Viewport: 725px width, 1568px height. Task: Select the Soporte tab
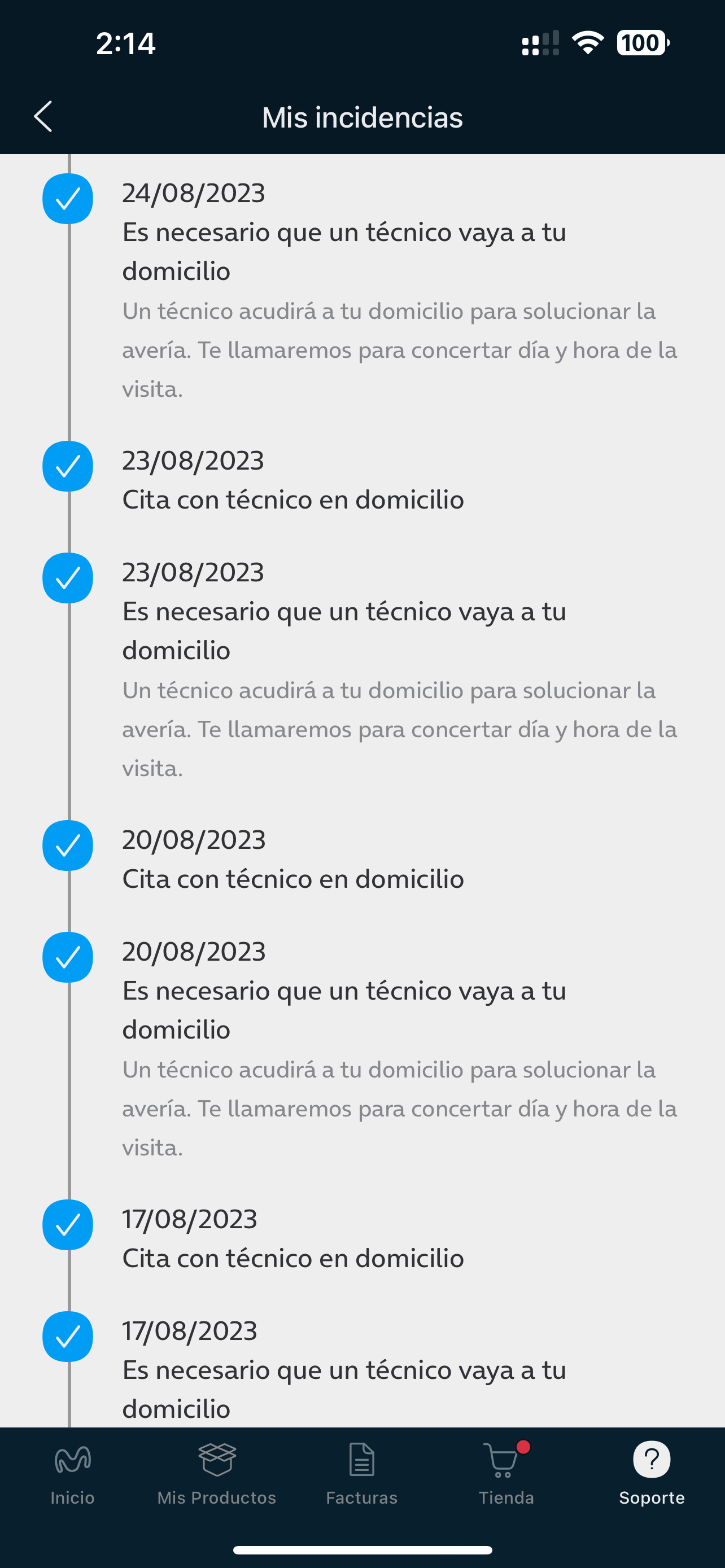coord(652,1473)
